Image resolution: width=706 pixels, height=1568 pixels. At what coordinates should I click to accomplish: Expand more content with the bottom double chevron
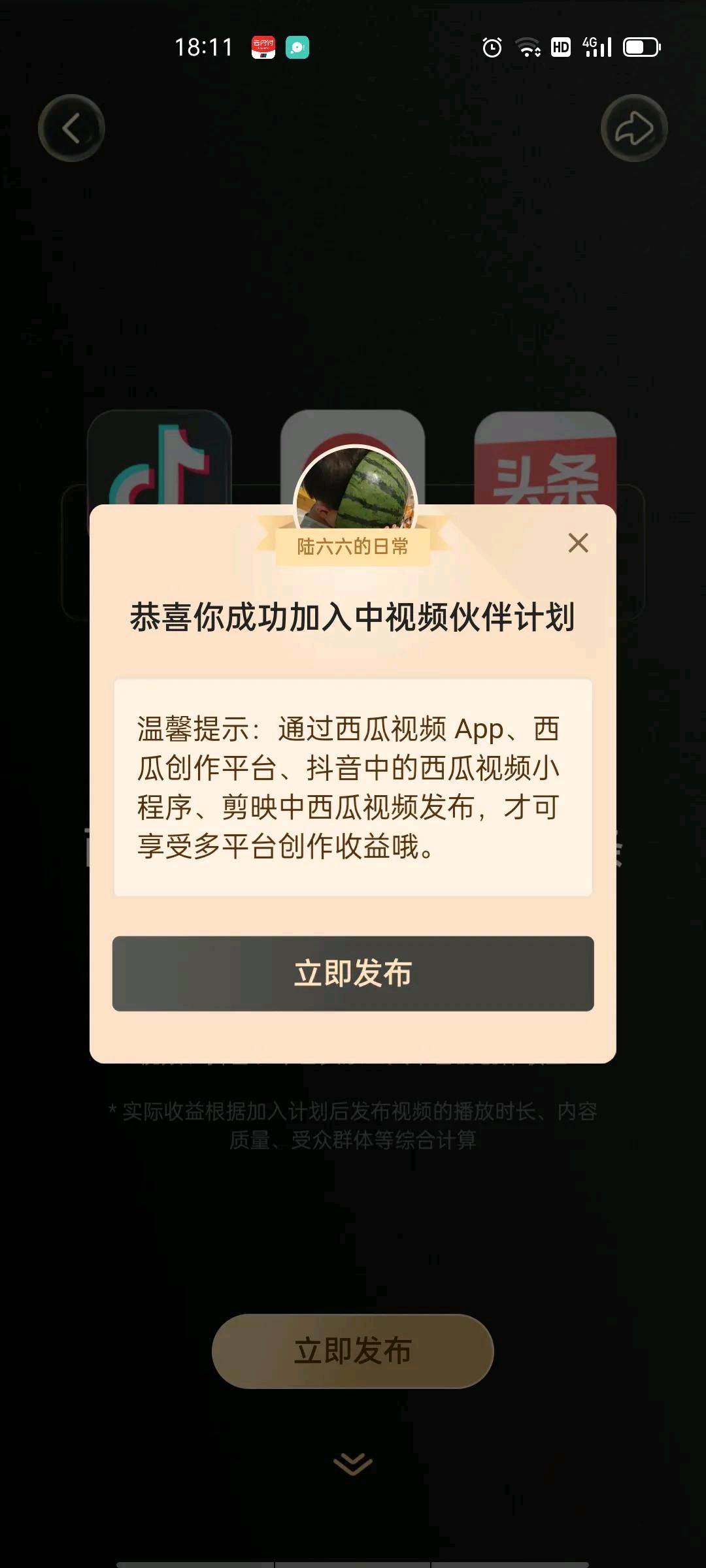pos(353,1464)
